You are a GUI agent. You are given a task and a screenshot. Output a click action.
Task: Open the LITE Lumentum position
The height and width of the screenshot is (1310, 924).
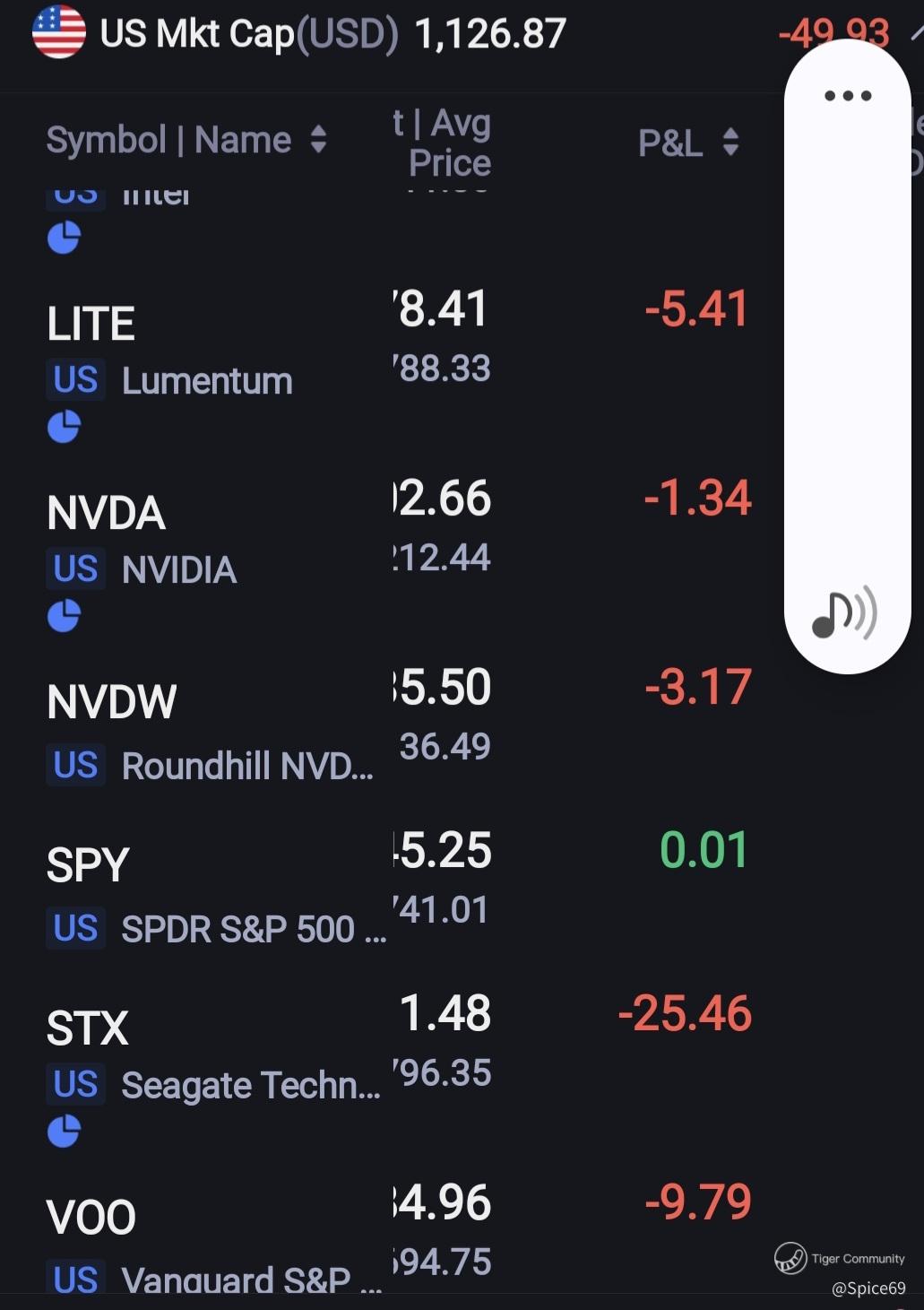394,363
